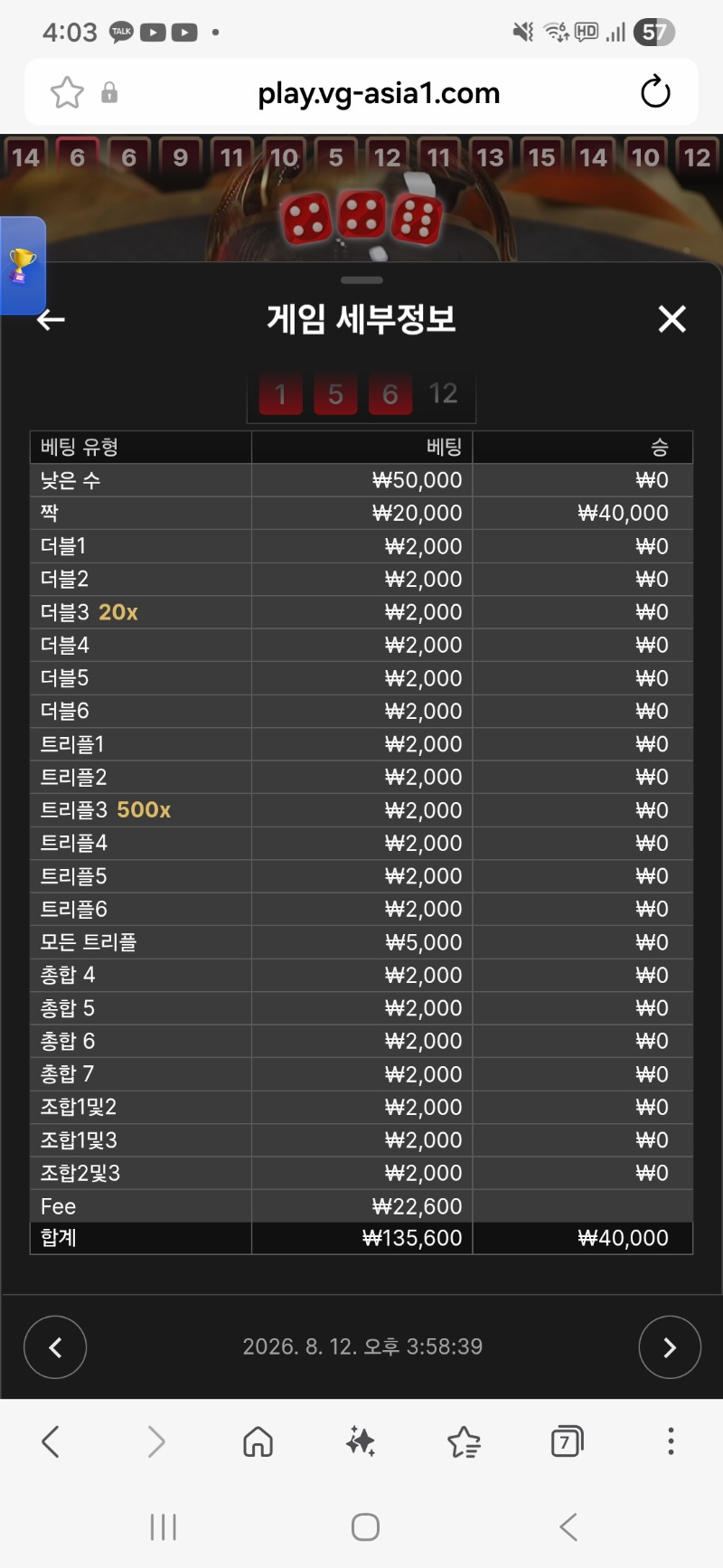Go to the browser home page
723x1568 pixels.
258,1441
